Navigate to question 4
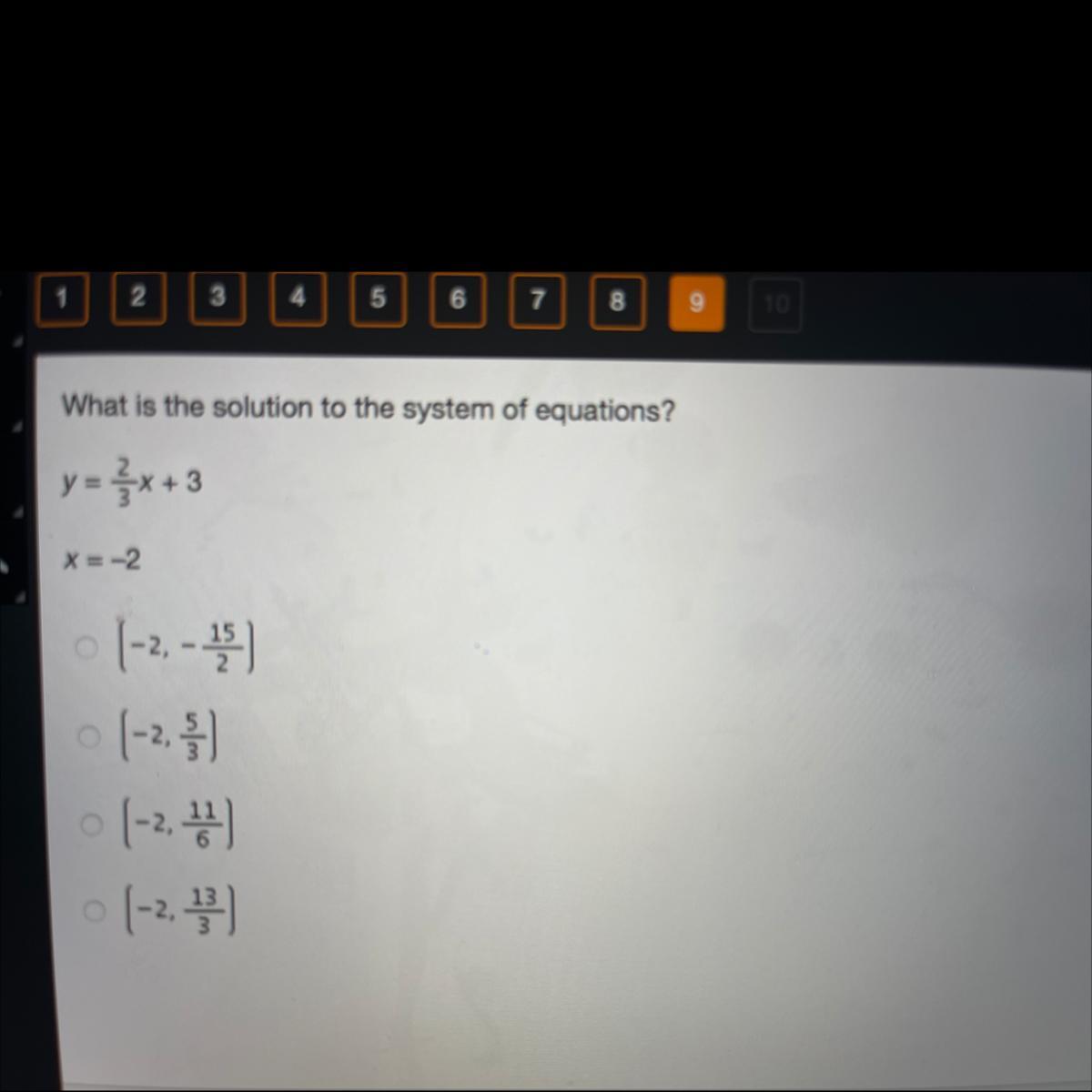1092x1092 pixels. (x=298, y=299)
